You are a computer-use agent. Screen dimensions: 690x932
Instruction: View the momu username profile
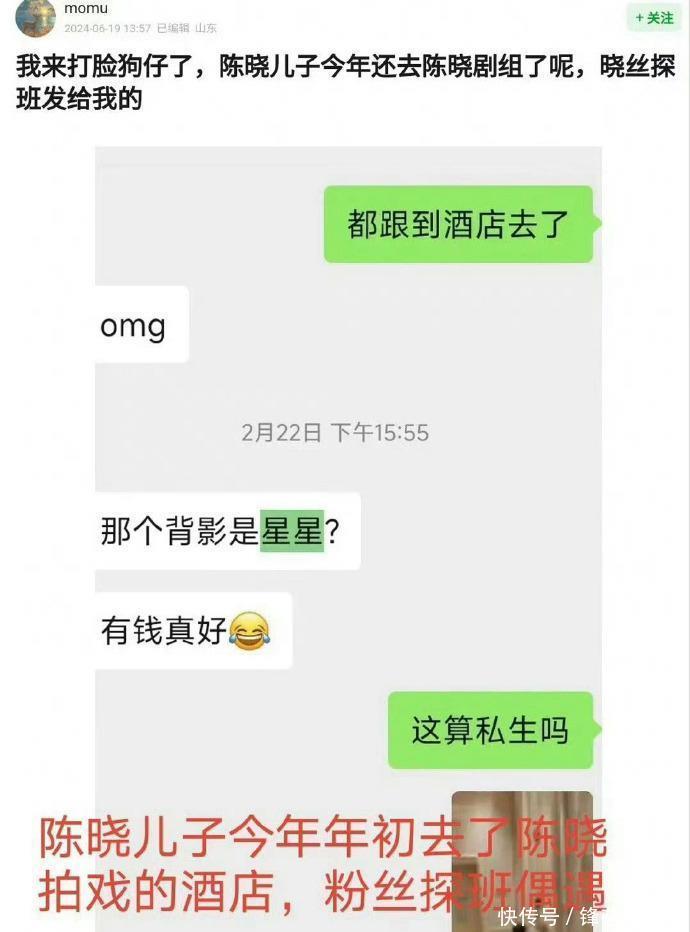pos(86,9)
